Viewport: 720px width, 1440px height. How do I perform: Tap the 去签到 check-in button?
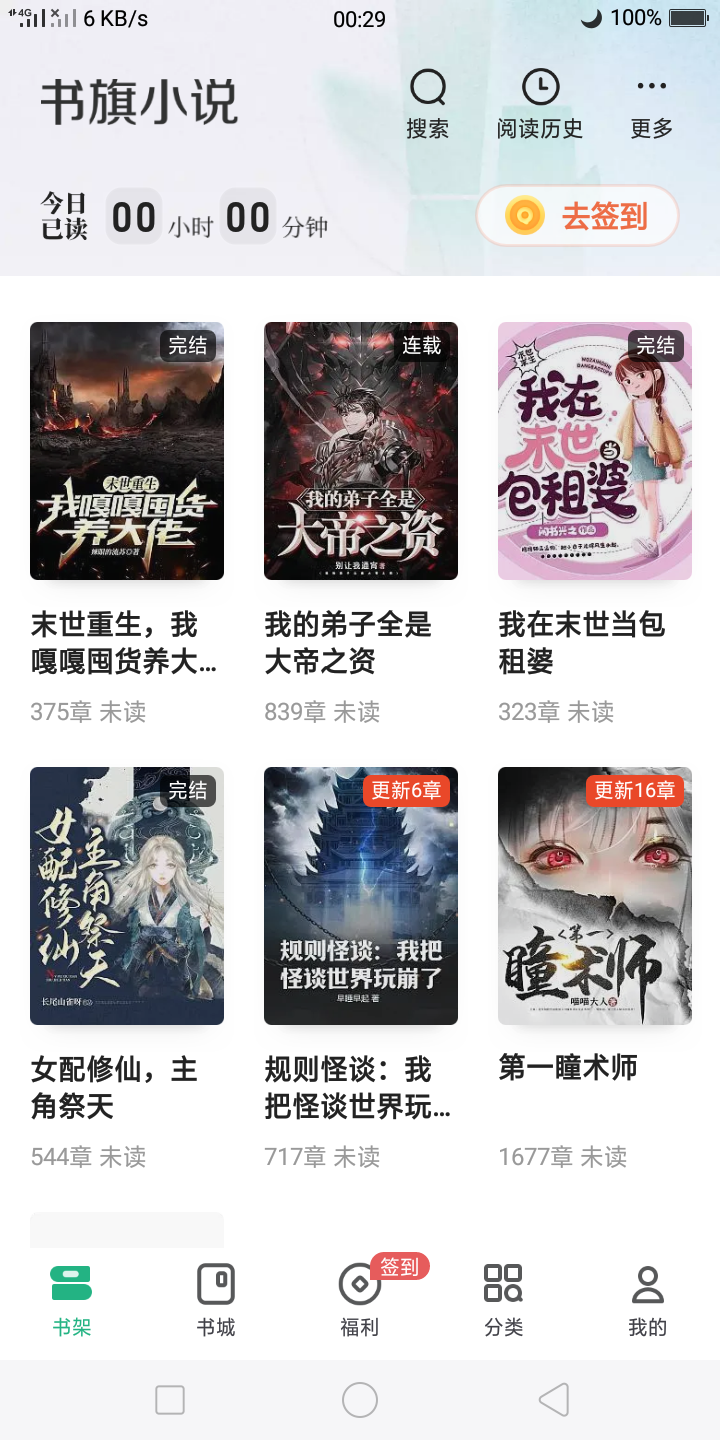pos(578,216)
